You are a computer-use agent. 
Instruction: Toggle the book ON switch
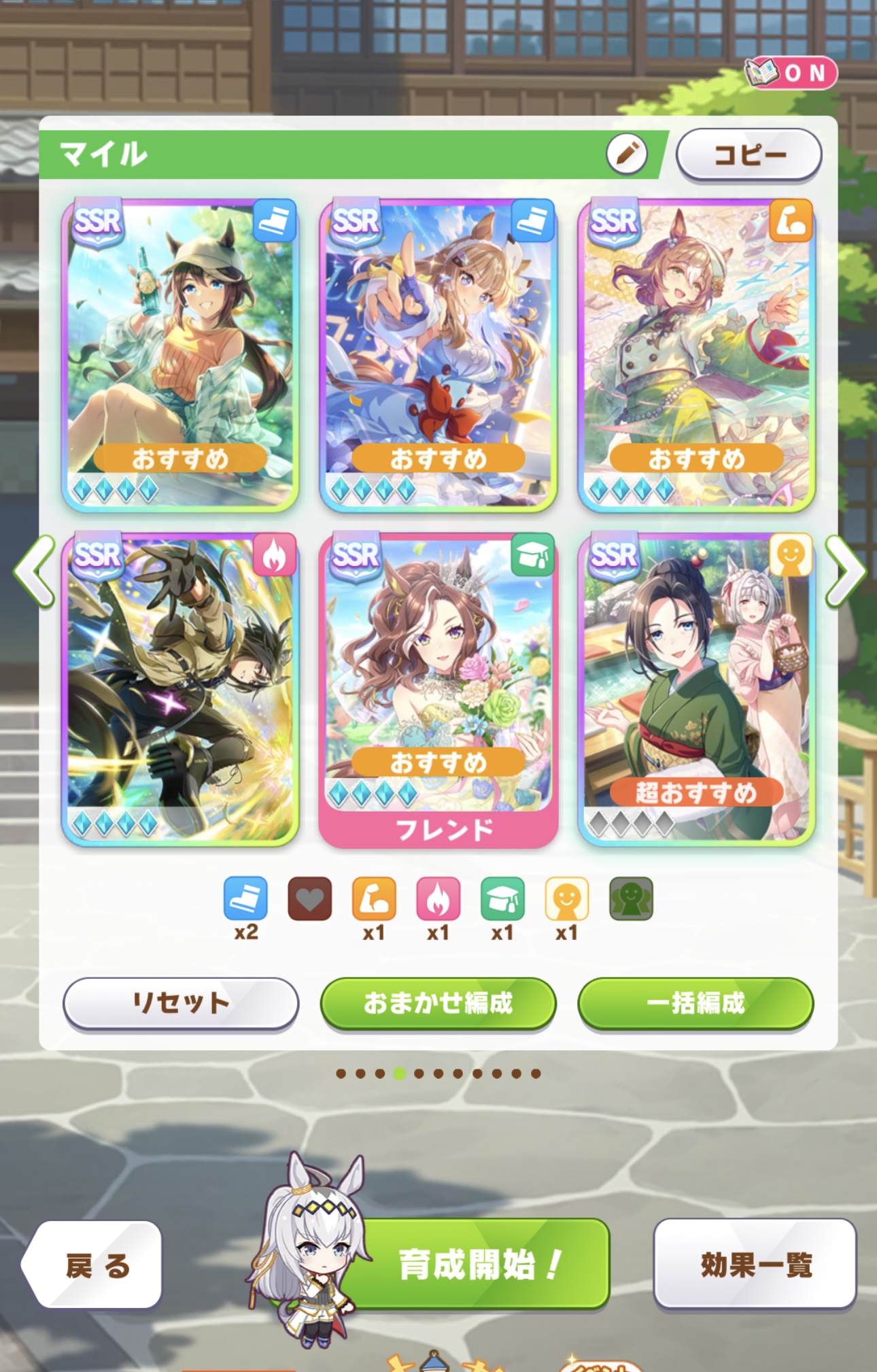(x=791, y=73)
